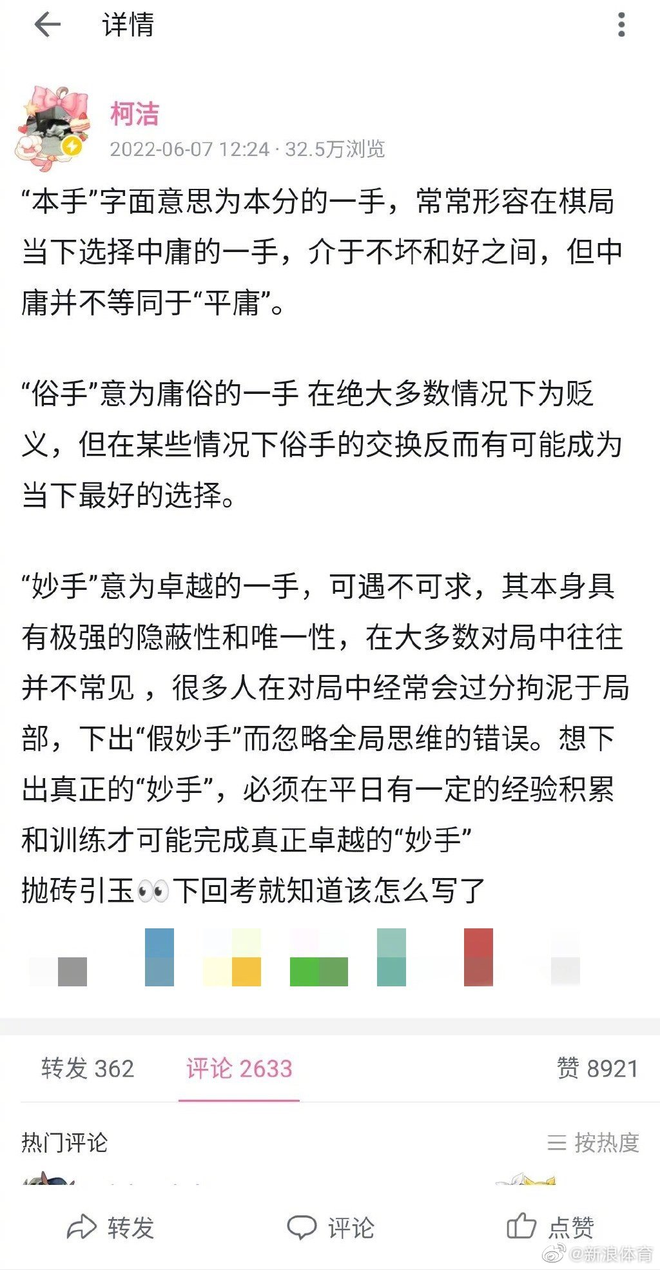Write a comment via bottom 评论 button
The image size is (660, 1270).
click(x=330, y=1226)
